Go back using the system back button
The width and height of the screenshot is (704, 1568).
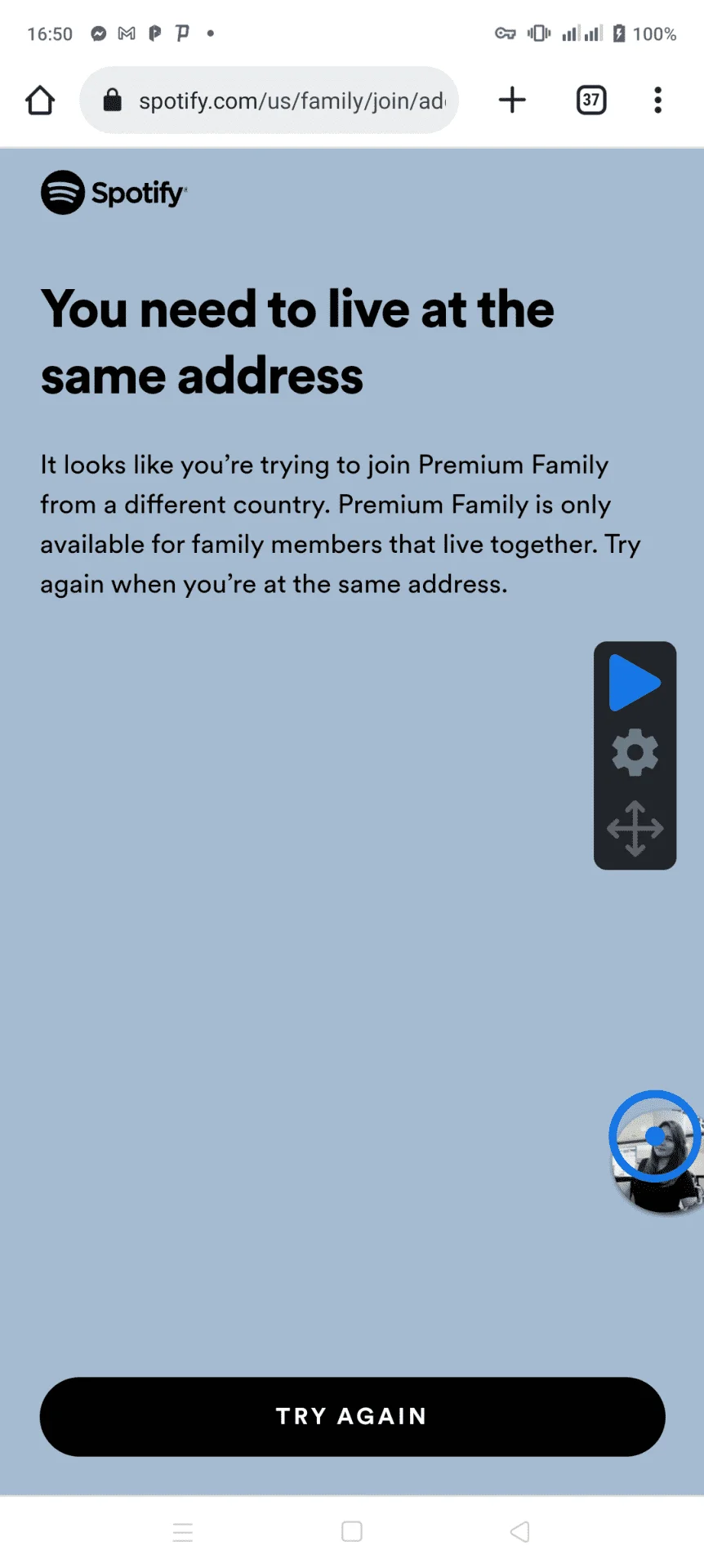click(520, 1531)
